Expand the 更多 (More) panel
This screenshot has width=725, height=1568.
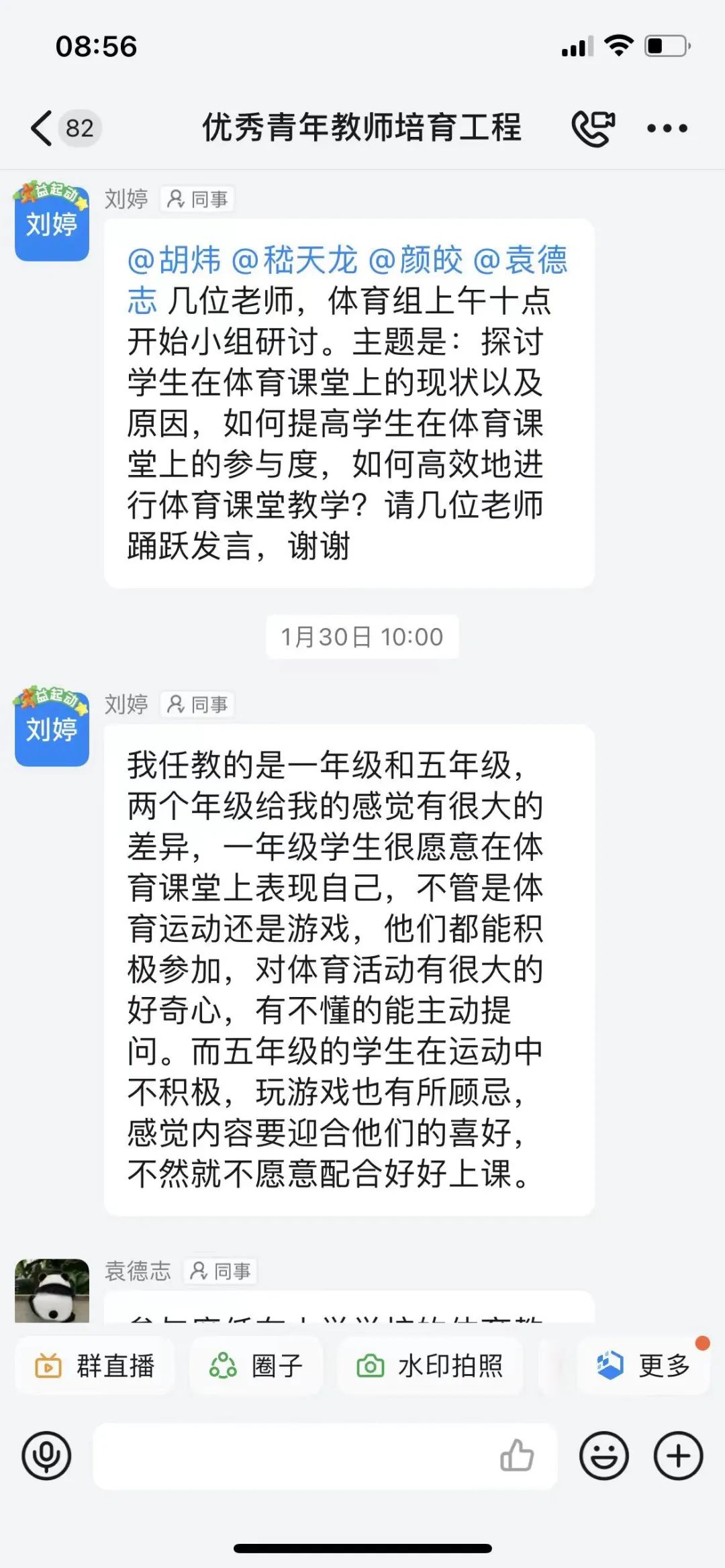(642, 1365)
